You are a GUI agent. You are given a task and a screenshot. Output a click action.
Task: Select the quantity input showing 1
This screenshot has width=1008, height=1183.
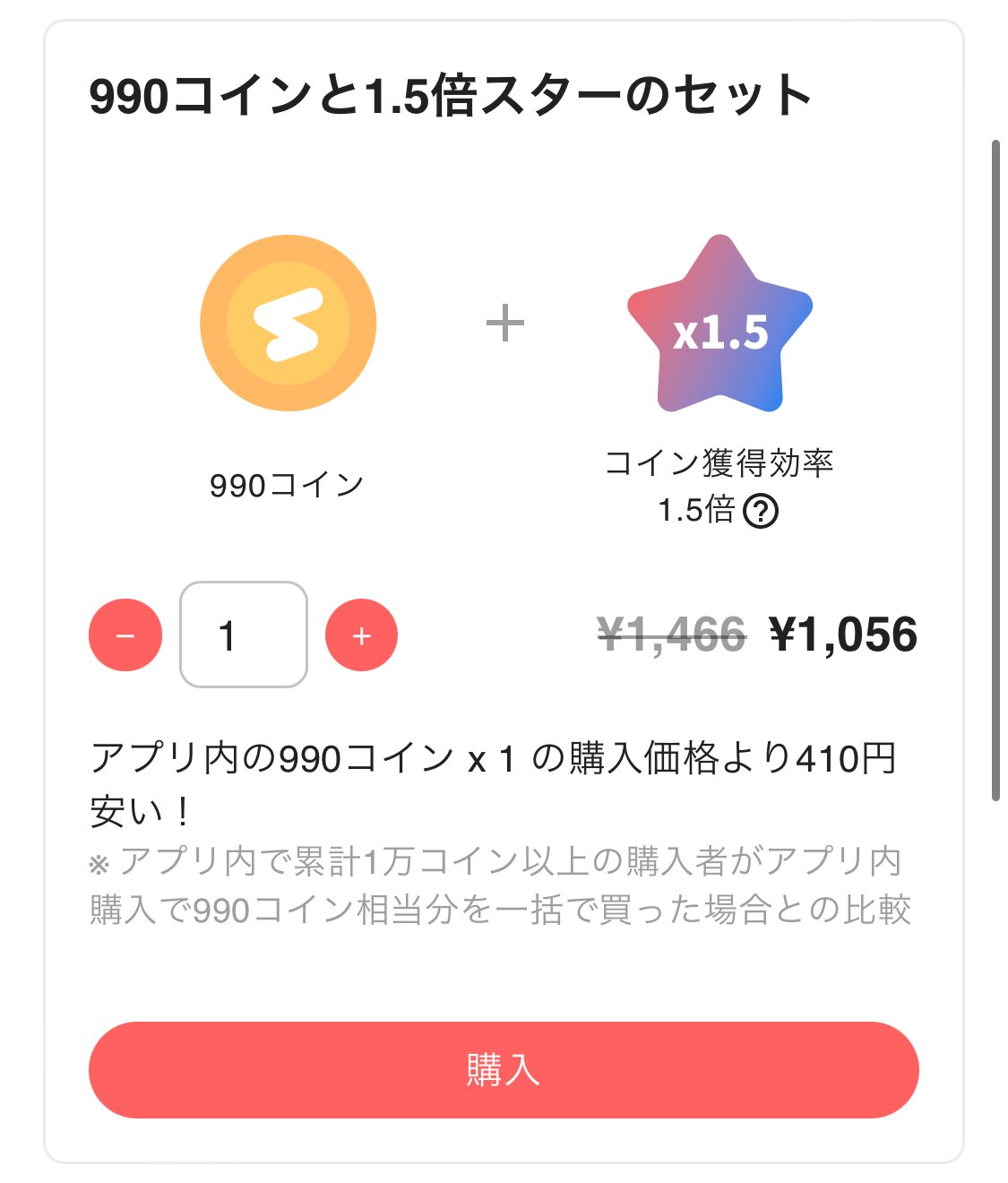coord(243,635)
